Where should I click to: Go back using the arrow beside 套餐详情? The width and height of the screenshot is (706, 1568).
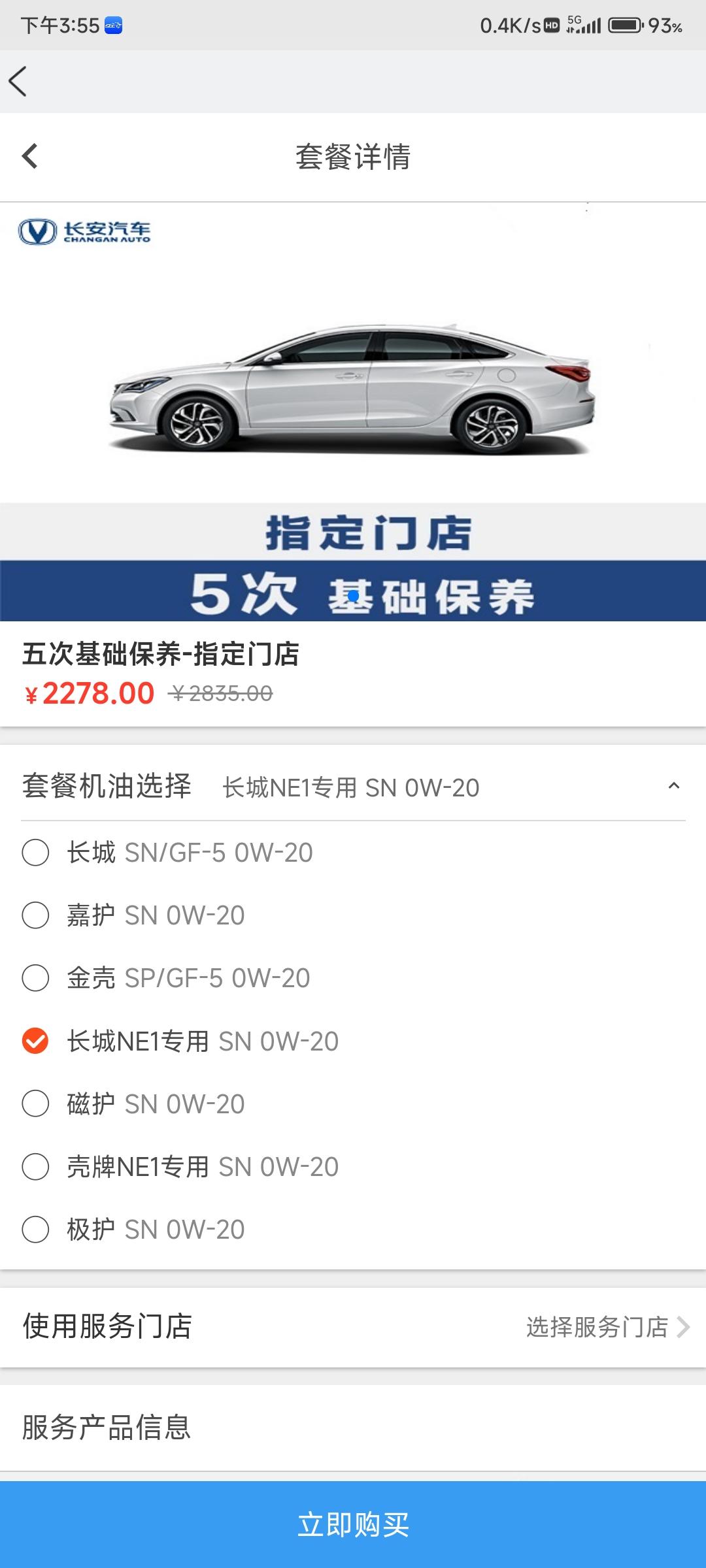29,156
